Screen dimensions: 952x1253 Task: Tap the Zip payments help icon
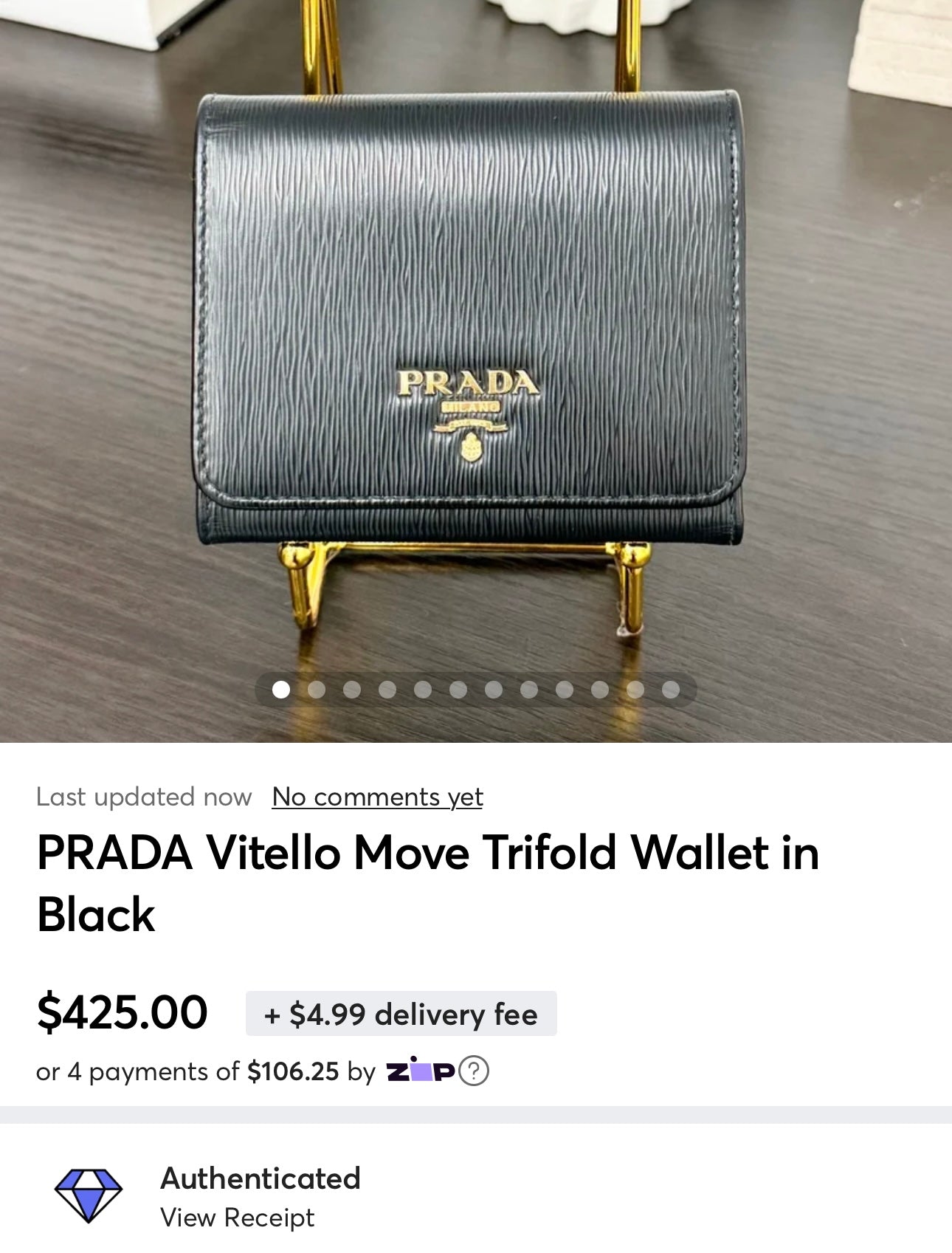click(x=474, y=1071)
